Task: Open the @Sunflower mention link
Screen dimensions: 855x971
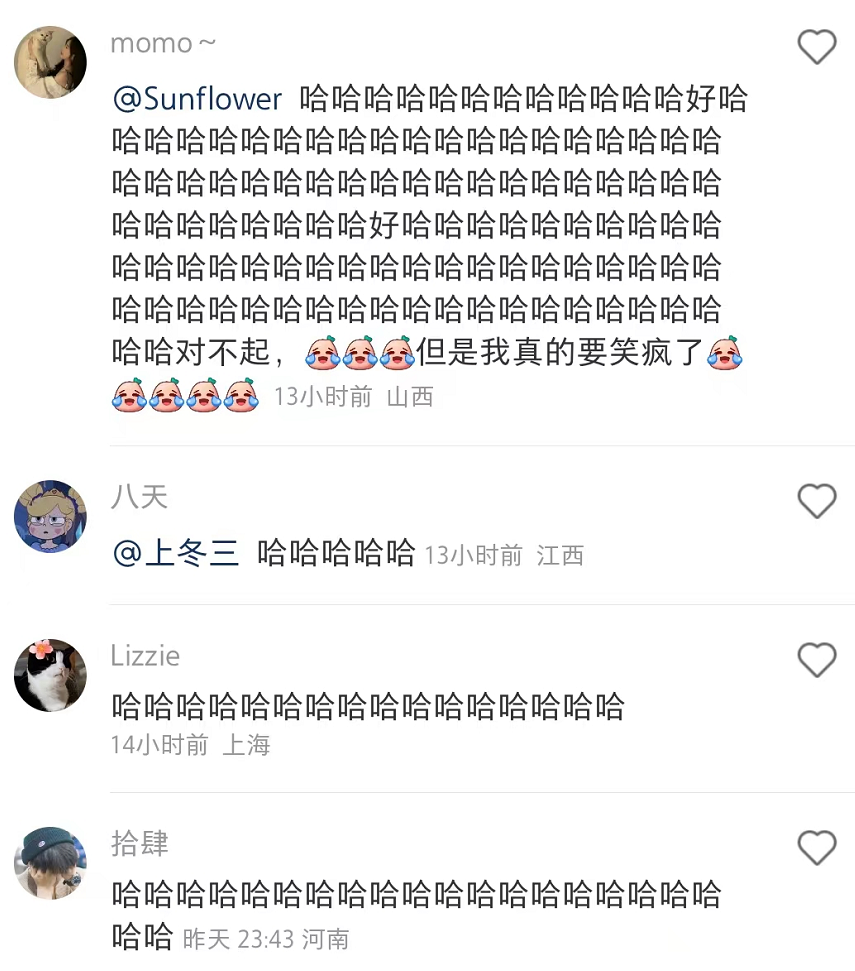Action: pyautogui.click(x=198, y=99)
